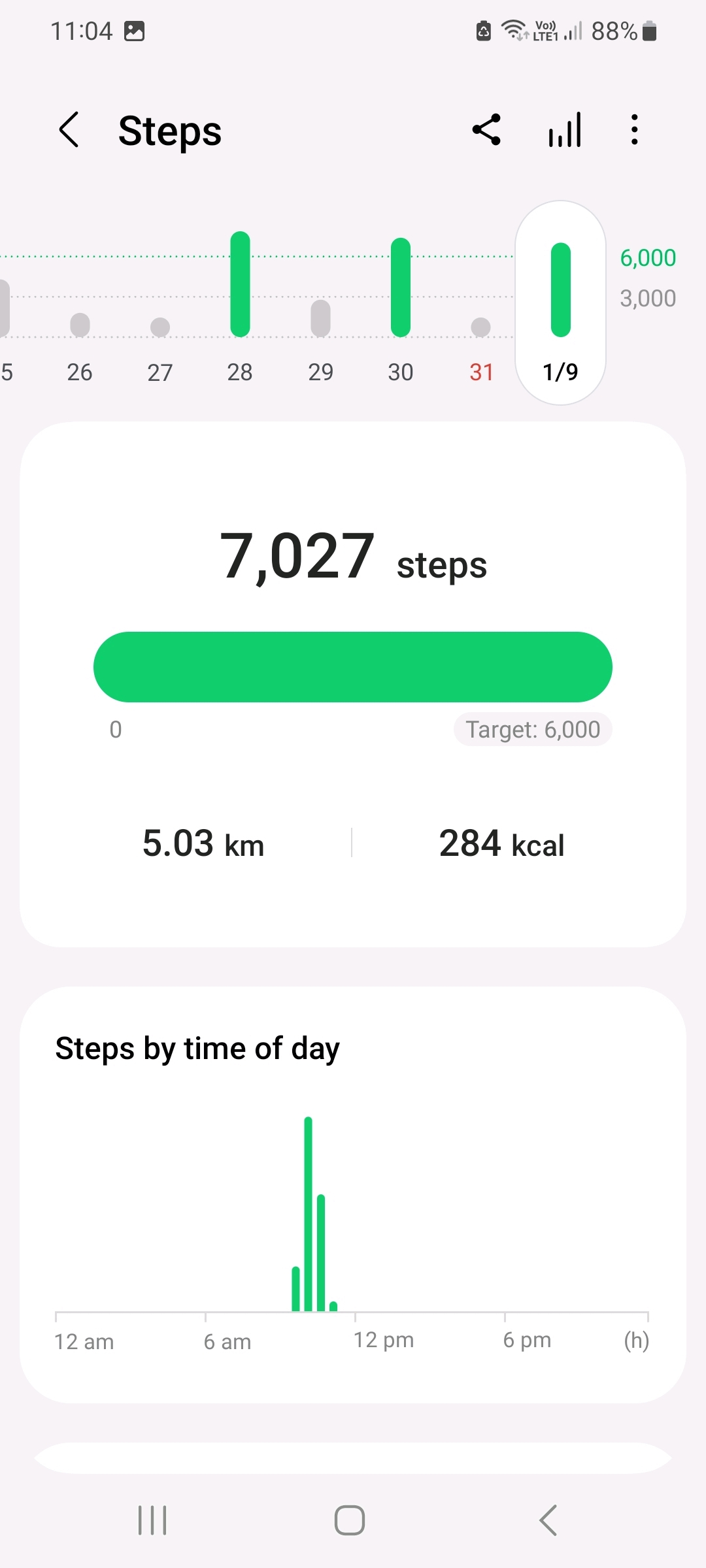Share the steps summary
Image resolution: width=706 pixels, height=1568 pixels.
click(486, 129)
